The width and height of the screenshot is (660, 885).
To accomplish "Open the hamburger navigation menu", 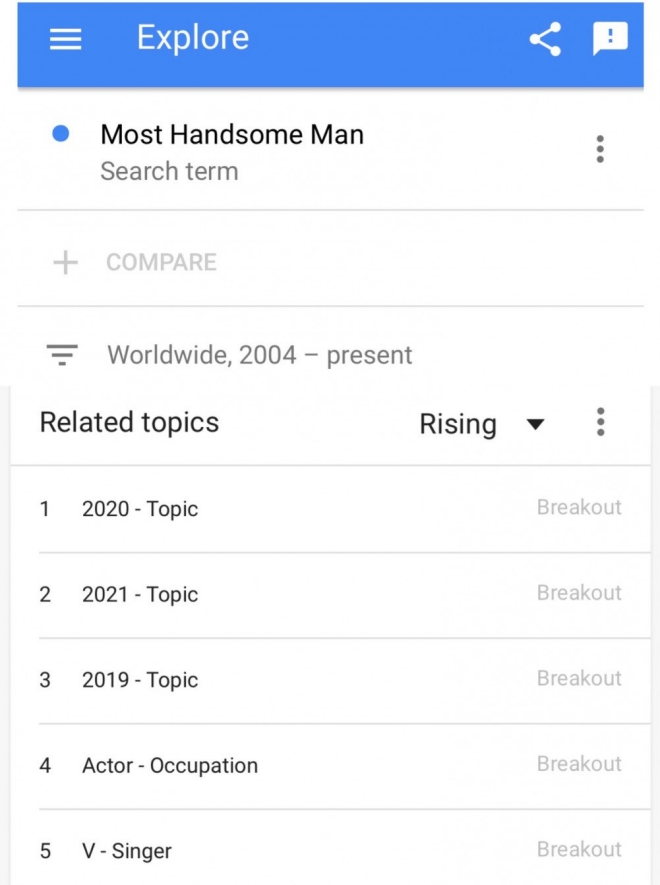I will click(66, 40).
